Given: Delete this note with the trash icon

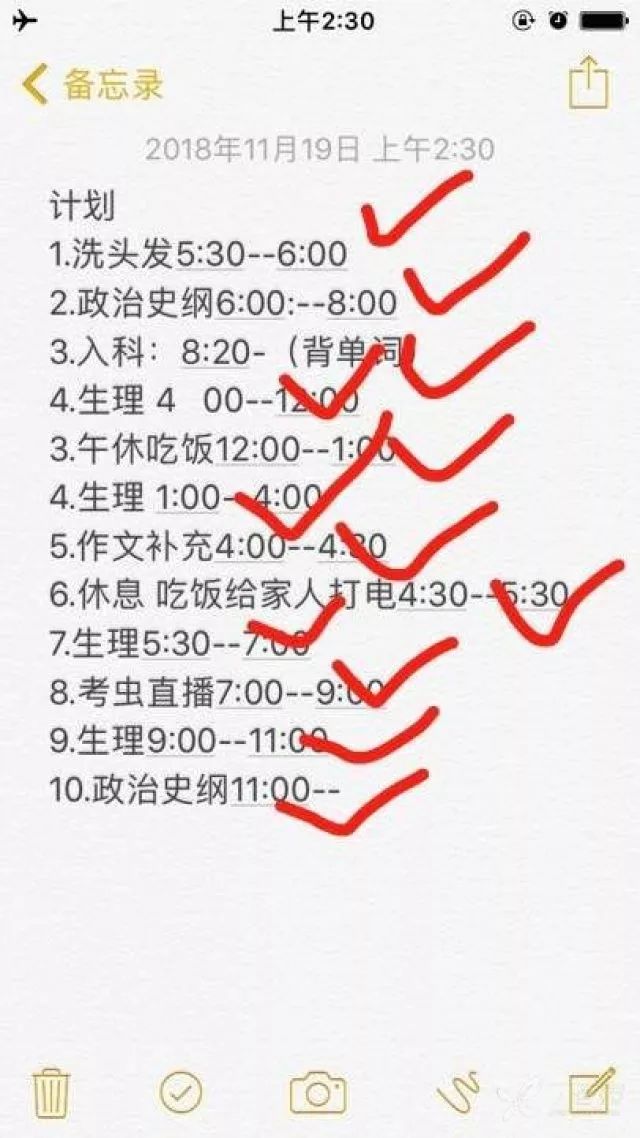Looking at the screenshot, I should click(52, 1093).
